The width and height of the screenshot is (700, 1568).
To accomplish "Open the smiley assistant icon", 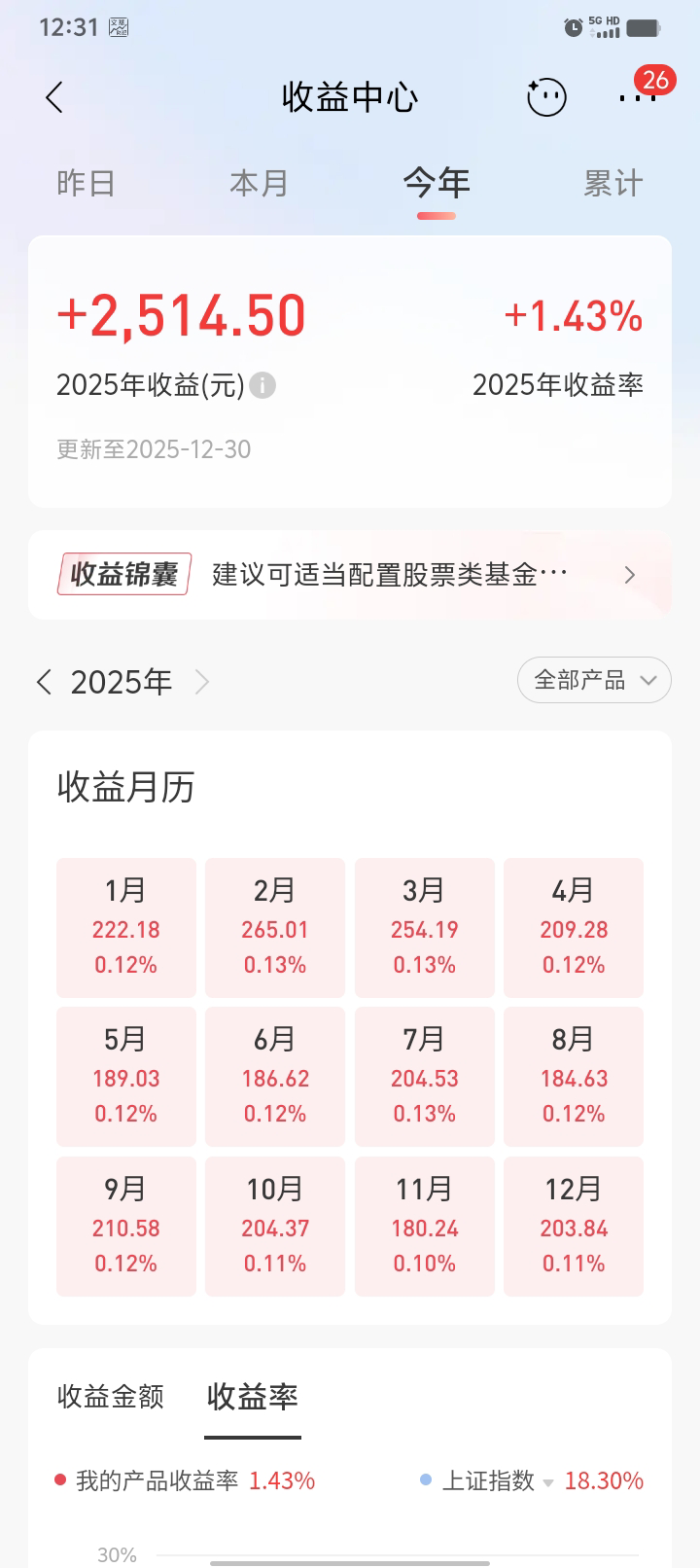I will coord(545,97).
